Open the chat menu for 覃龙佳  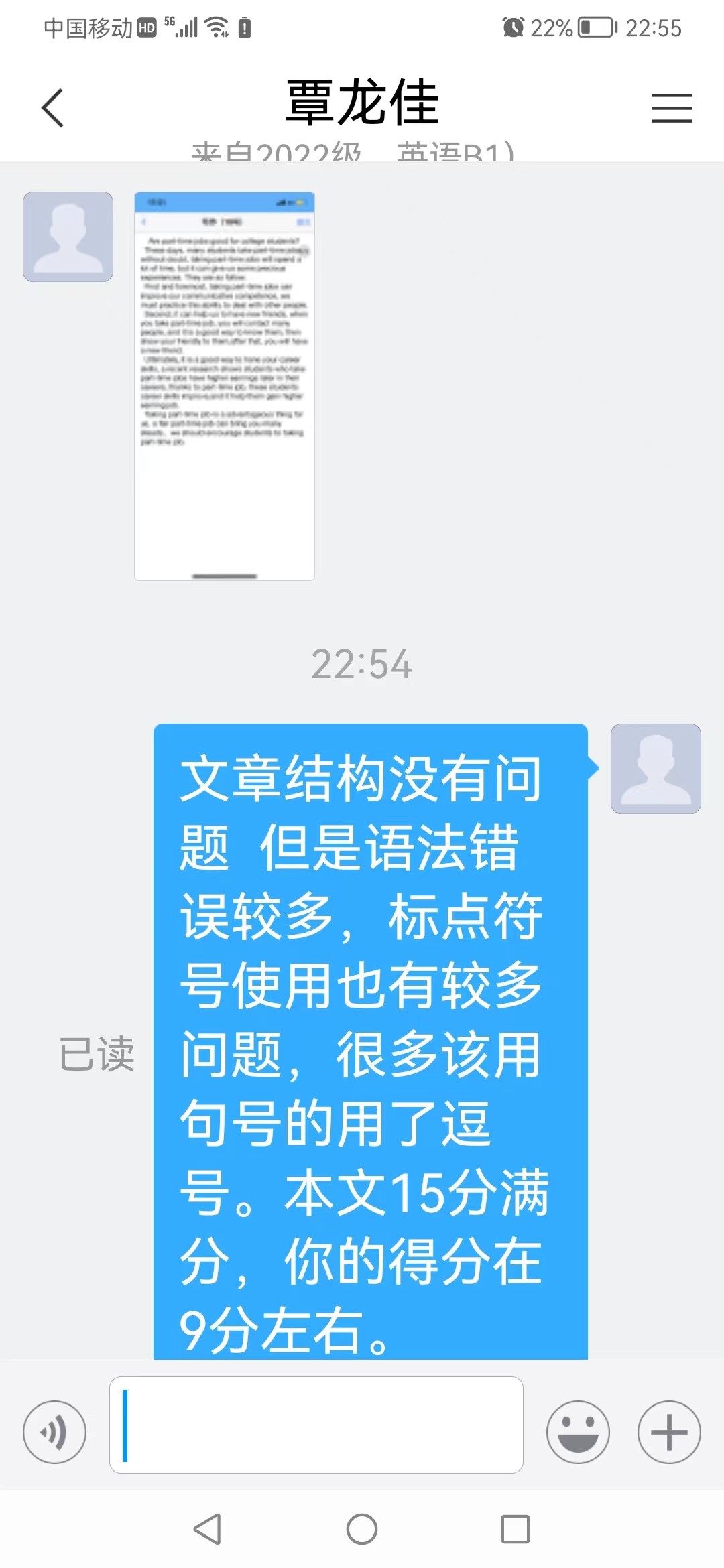(671, 108)
